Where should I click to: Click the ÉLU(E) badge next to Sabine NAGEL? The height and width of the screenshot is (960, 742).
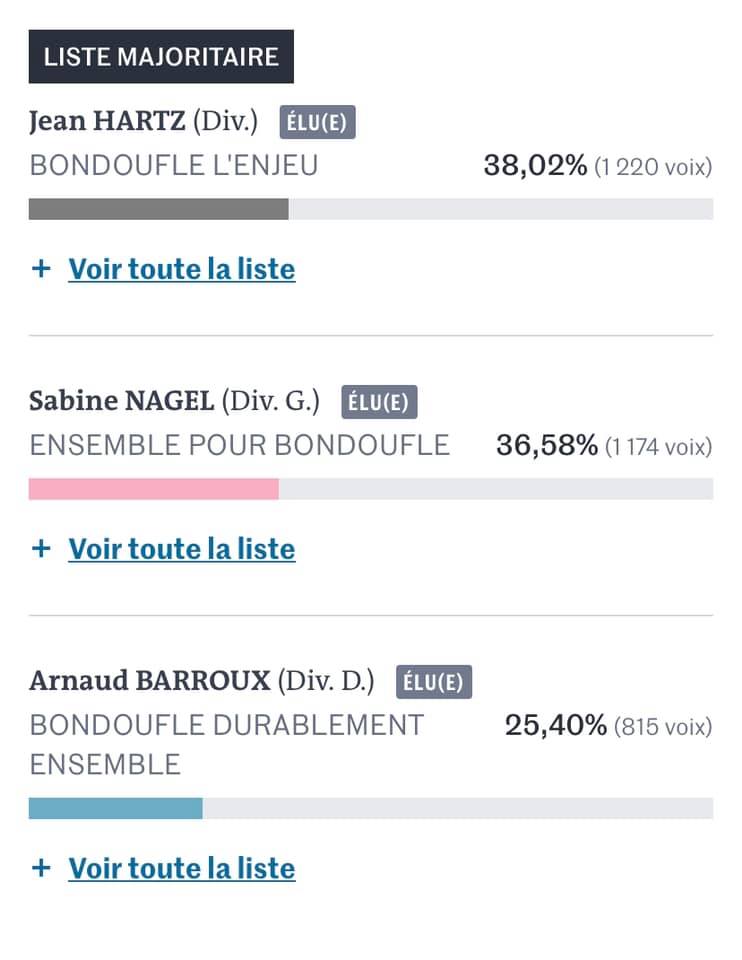(x=379, y=401)
